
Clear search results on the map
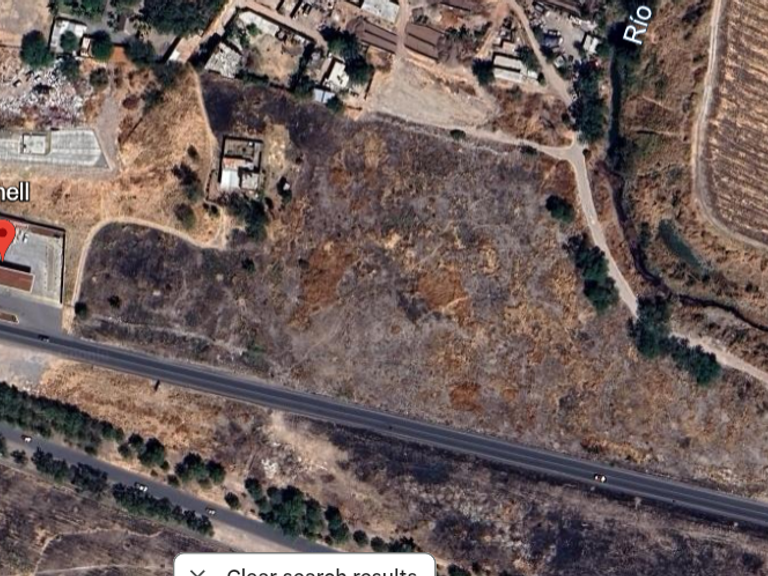click(x=304, y=570)
